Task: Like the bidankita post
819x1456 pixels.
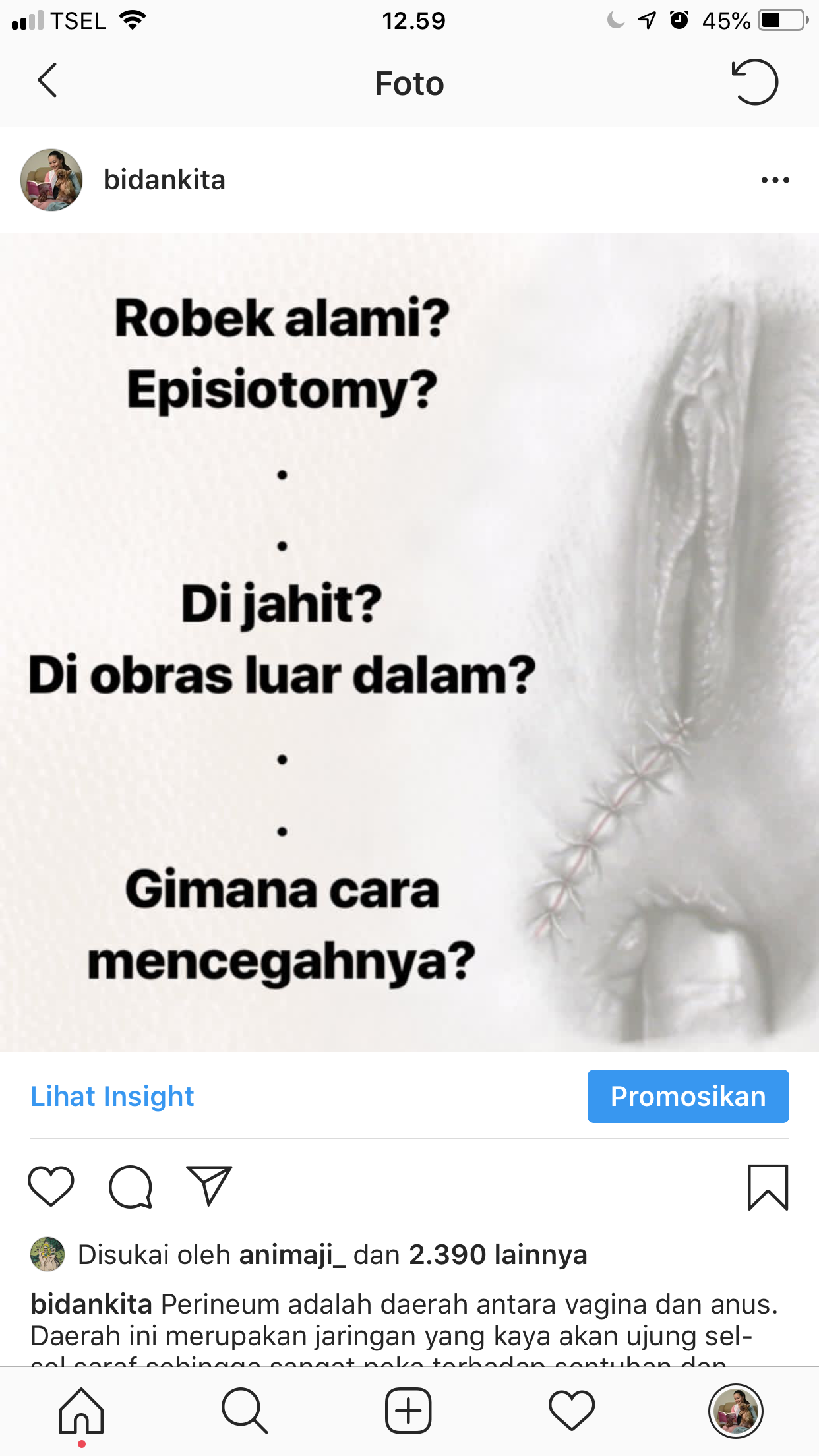Action: (x=51, y=1186)
